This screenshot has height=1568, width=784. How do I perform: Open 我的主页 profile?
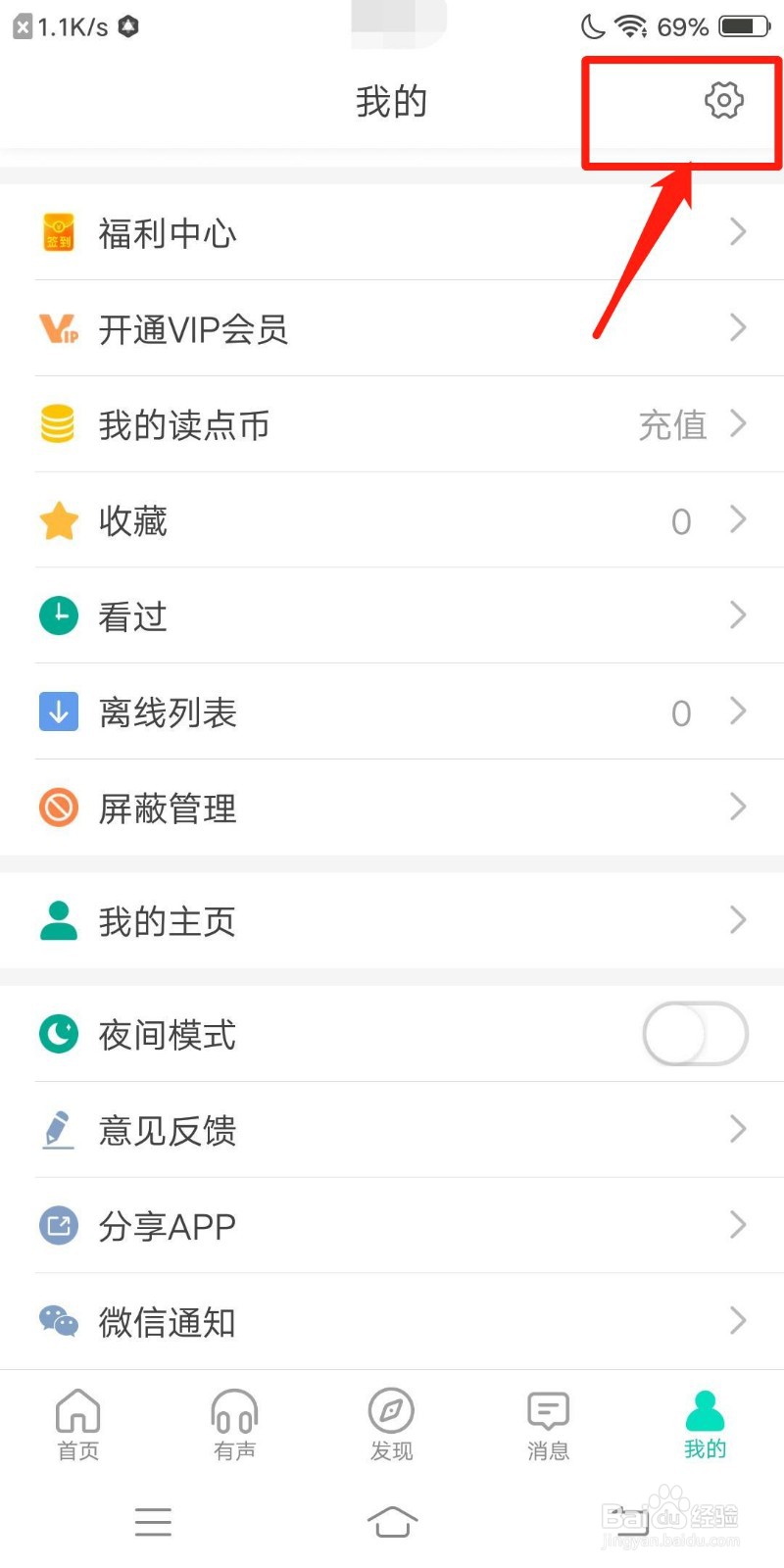coord(392,921)
